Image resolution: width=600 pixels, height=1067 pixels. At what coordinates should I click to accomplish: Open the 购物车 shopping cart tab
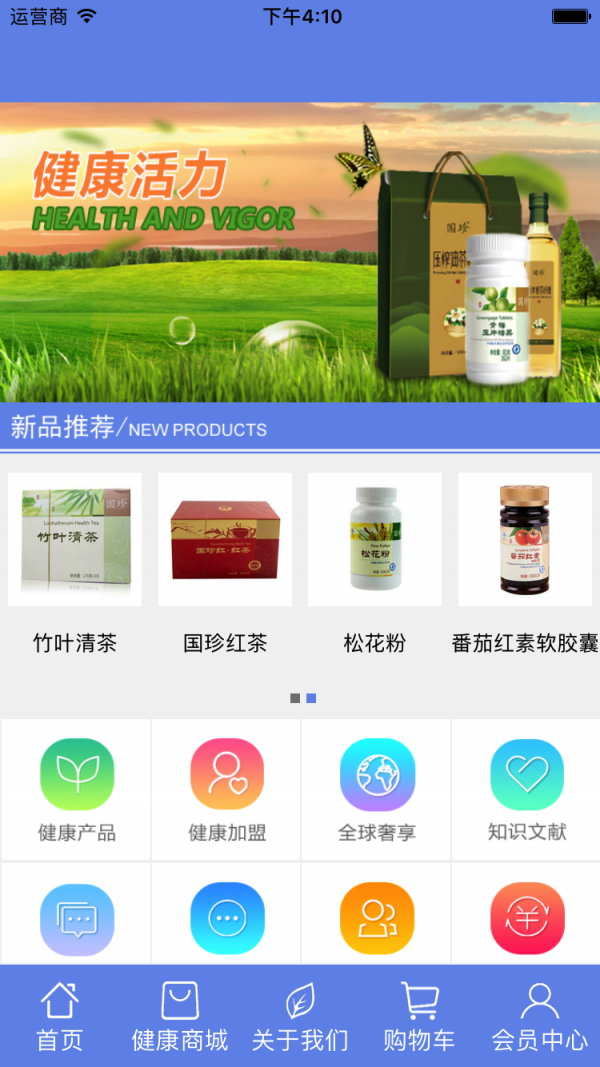point(420,1016)
